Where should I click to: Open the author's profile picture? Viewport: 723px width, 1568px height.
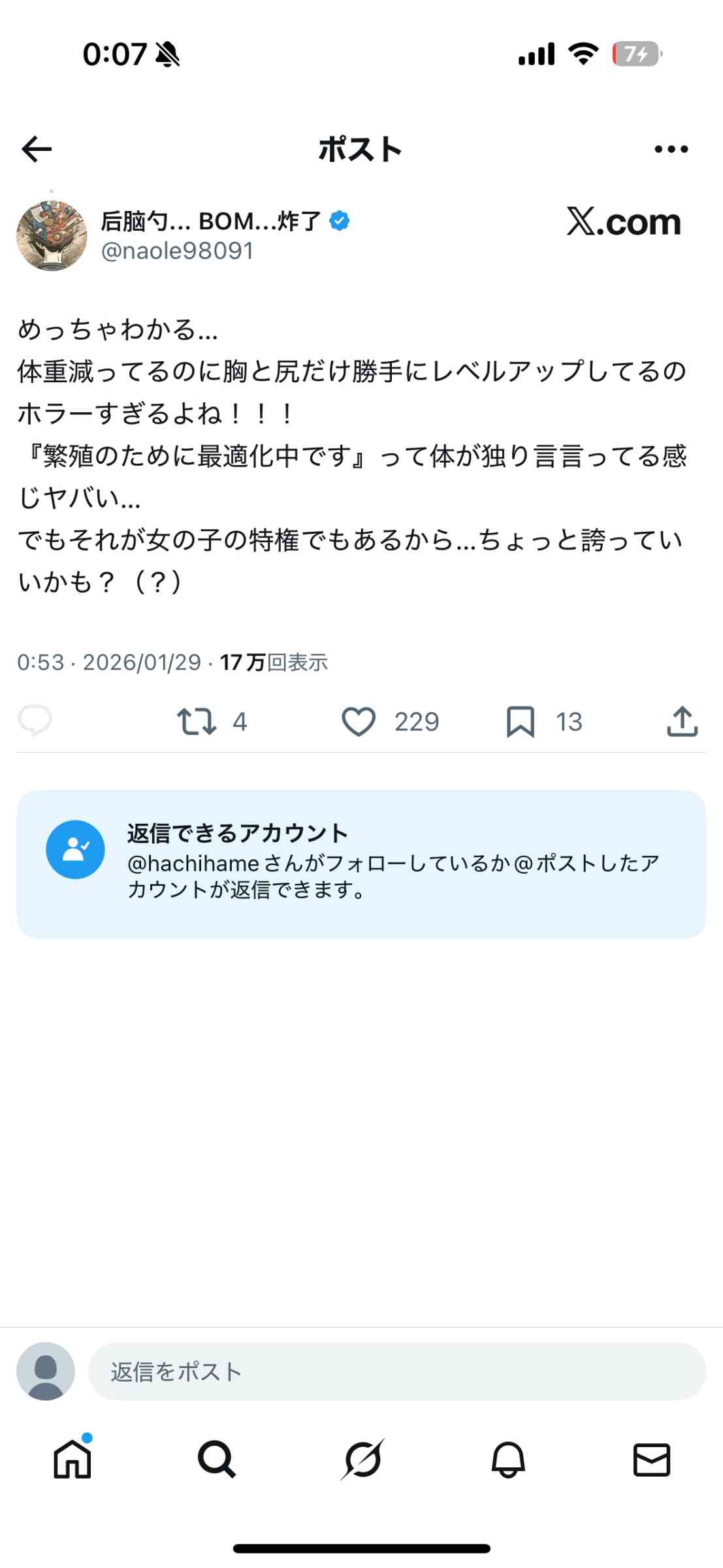[52, 236]
